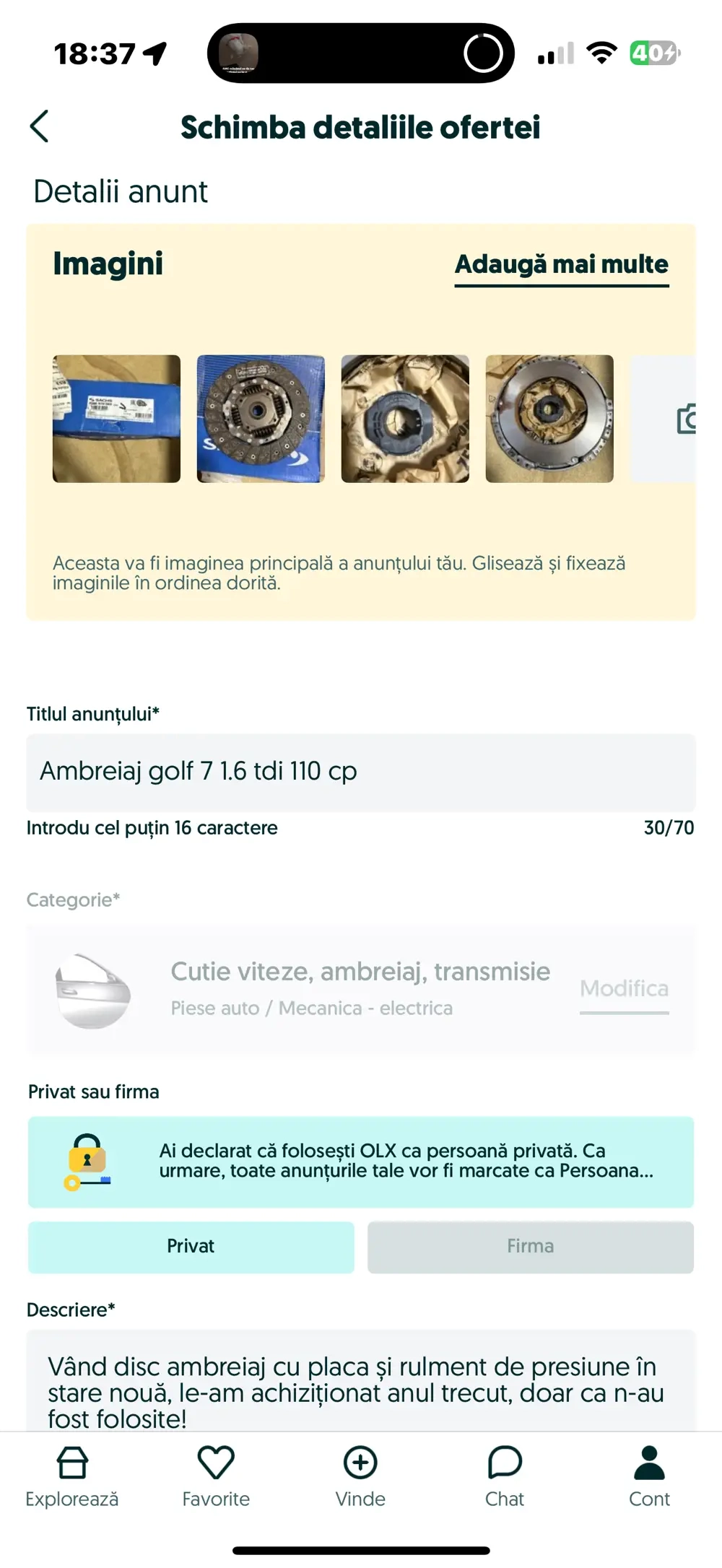Select the Privat account option

(191, 1246)
